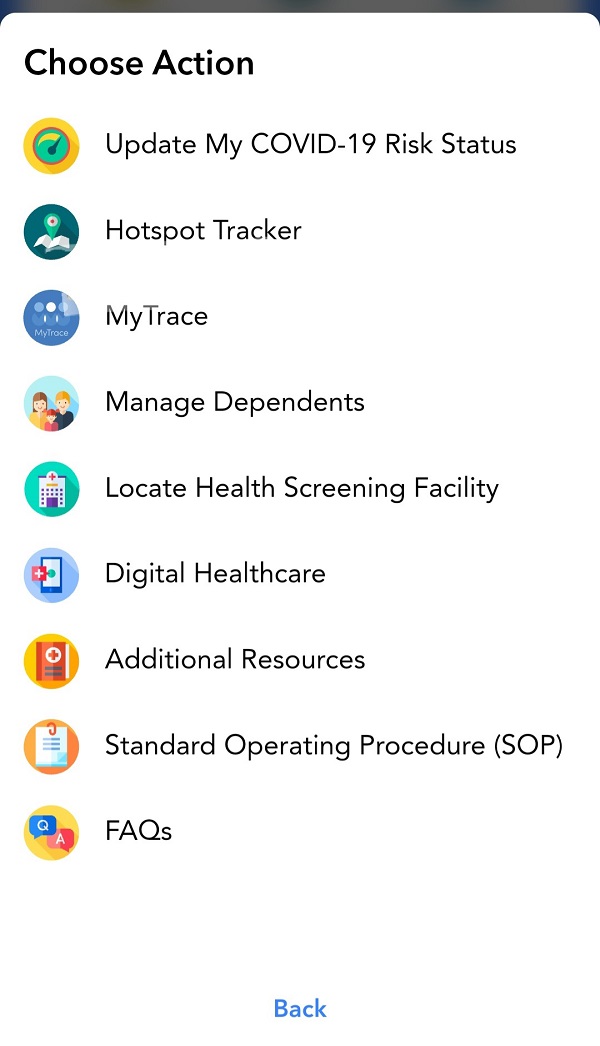View Additional Resources
This screenshot has height=1046, width=600.
(x=235, y=660)
